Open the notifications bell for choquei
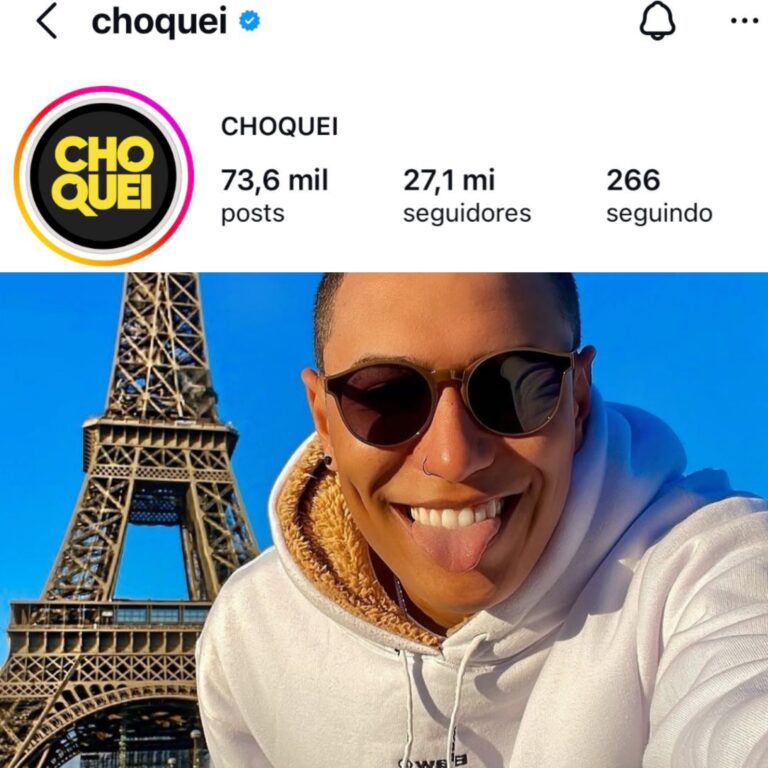 coord(657,21)
